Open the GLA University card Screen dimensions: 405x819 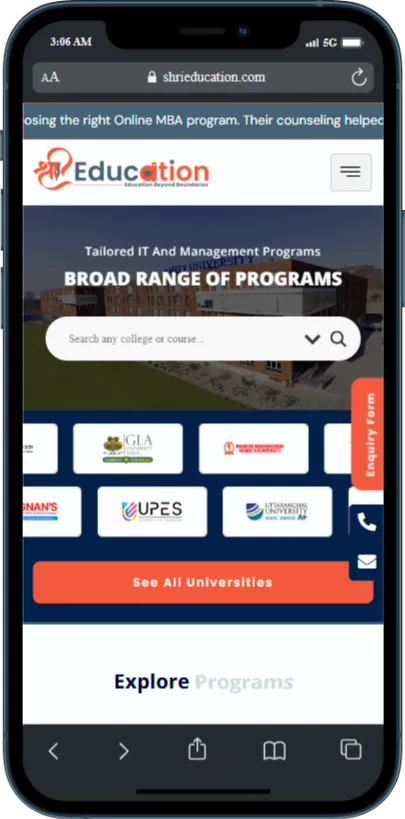tap(128, 449)
